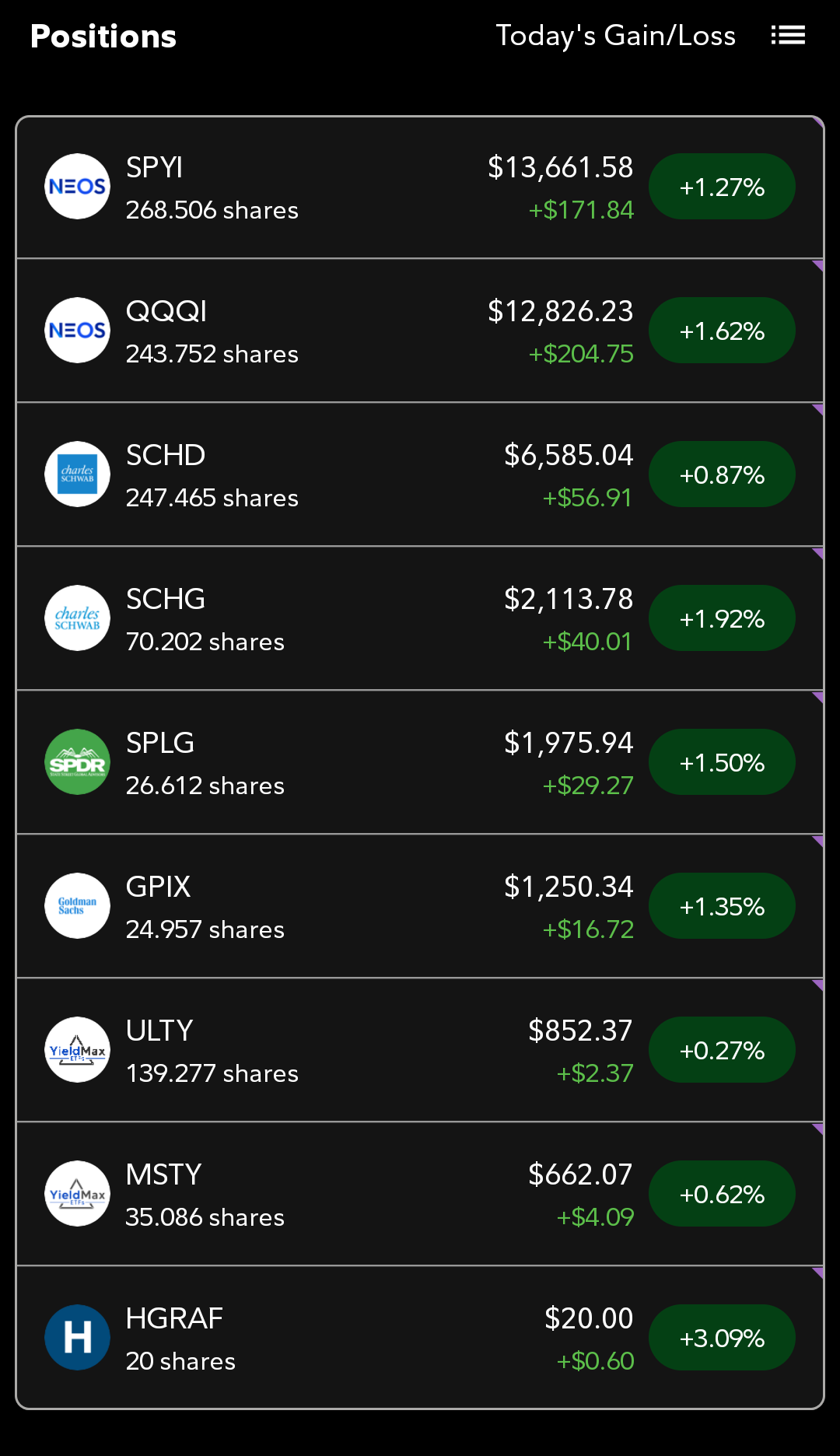Select the SCHG position

420,618
